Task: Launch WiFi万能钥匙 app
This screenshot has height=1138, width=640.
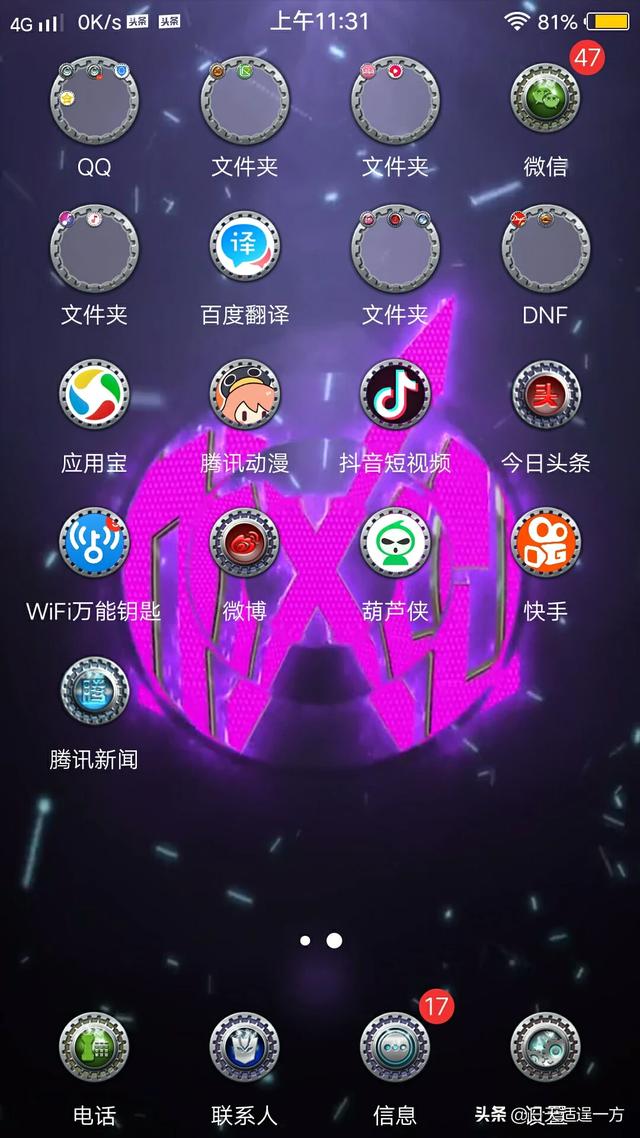Action: click(x=94, y=542)
